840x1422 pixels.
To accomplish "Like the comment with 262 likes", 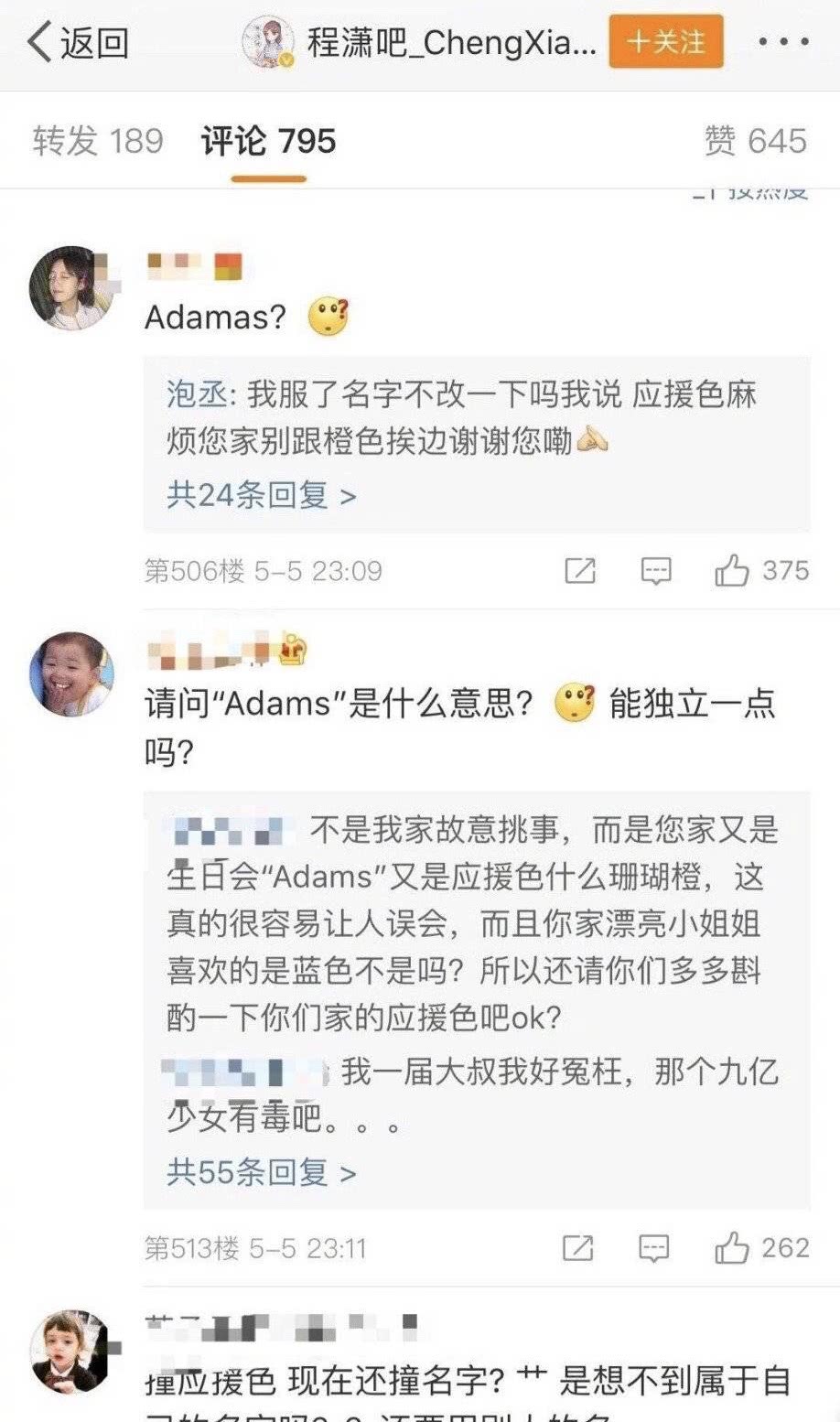I will [x=732, y=1248].
